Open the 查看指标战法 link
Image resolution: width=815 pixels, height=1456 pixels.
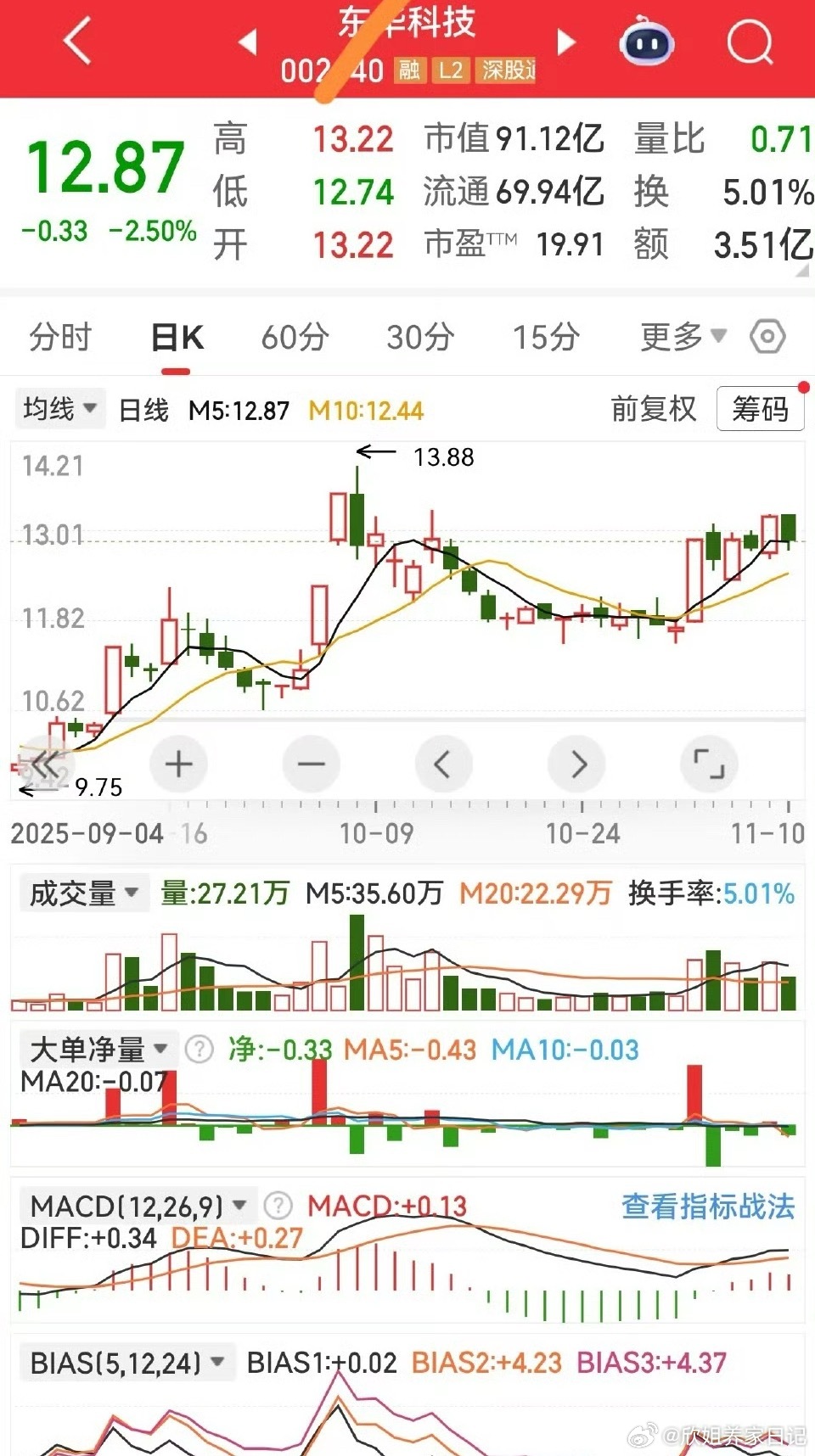(707, 1206)
